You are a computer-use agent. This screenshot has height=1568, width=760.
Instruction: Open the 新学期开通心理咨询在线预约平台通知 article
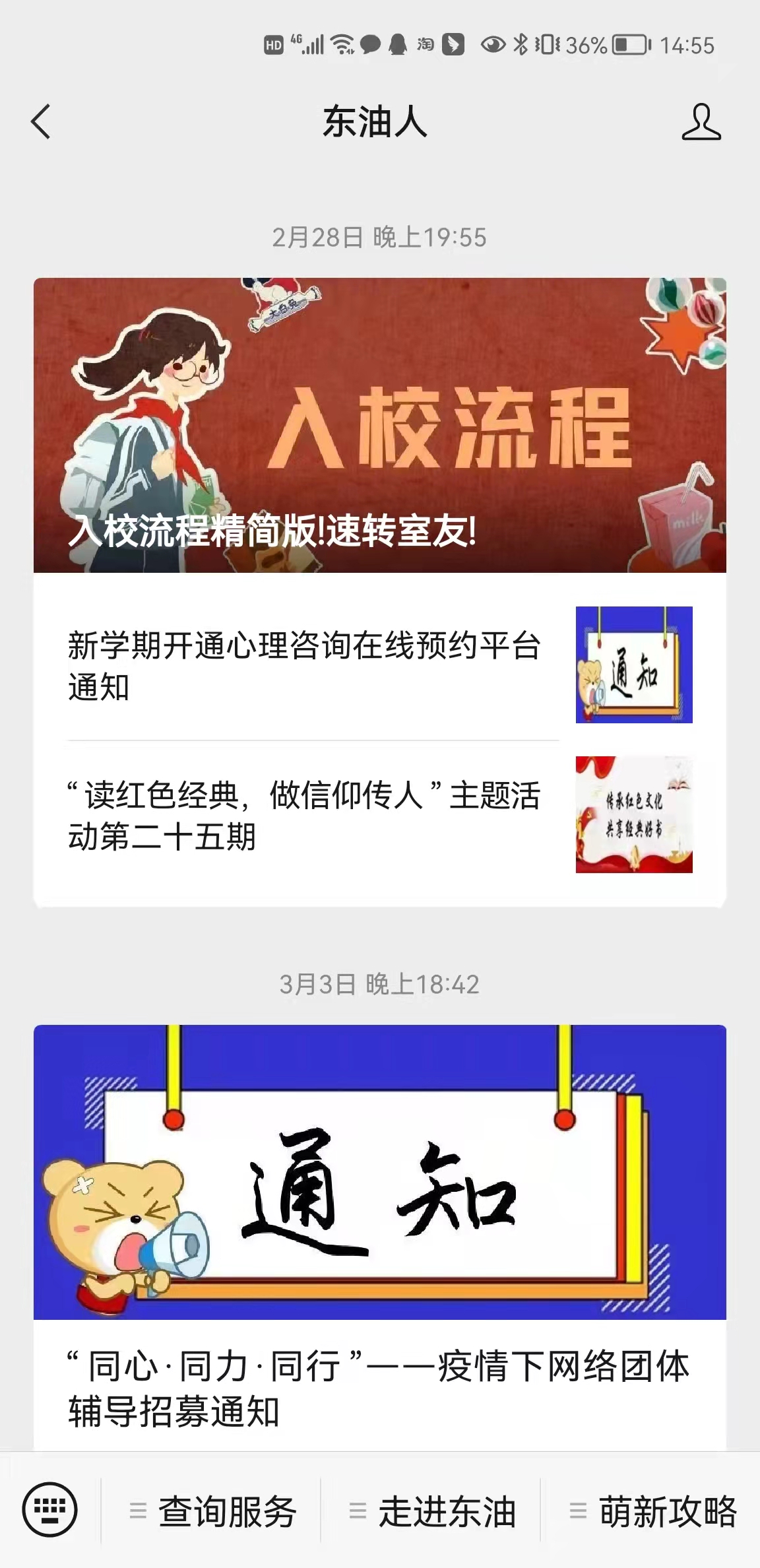305,665
